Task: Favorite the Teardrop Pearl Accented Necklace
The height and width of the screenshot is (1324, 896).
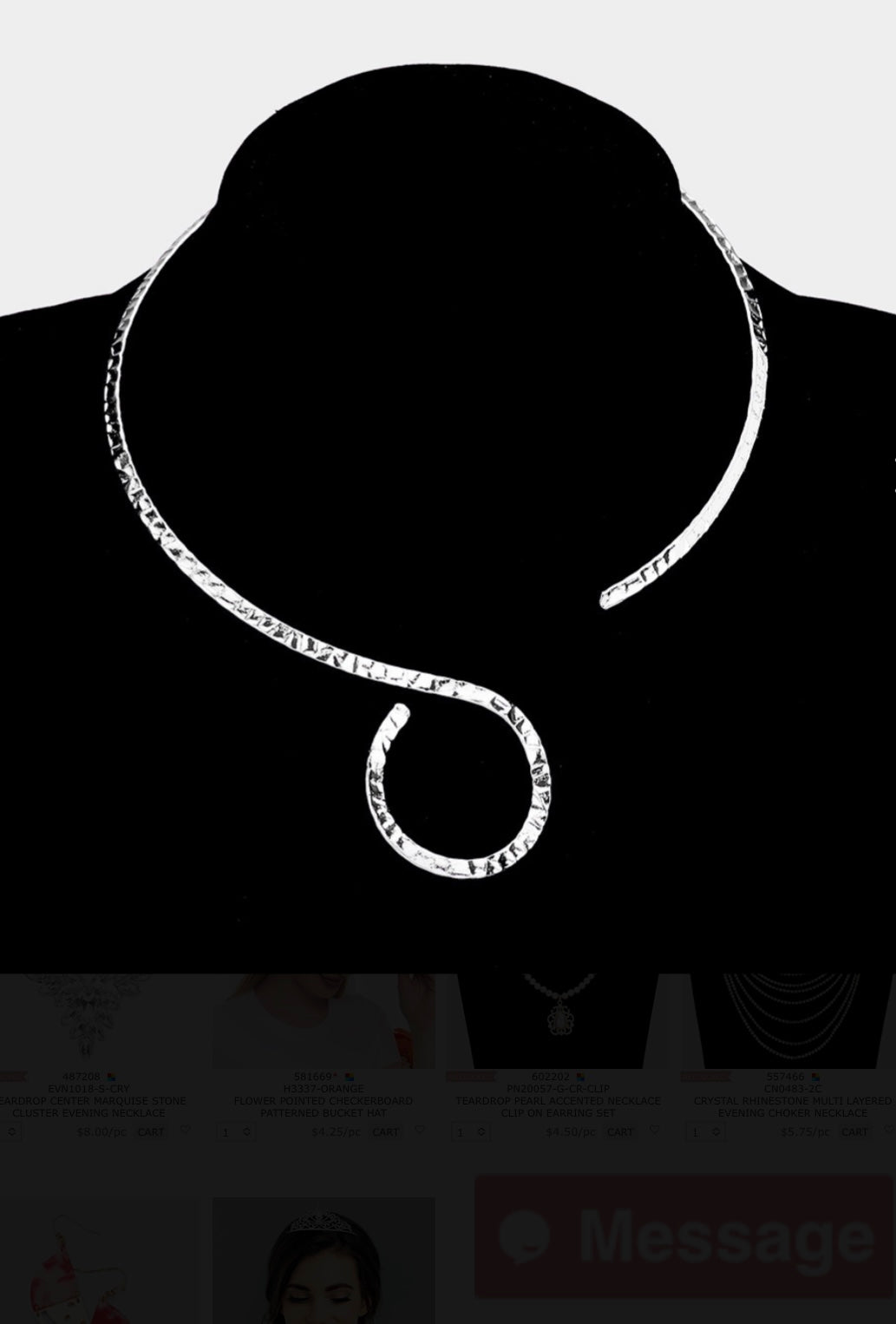Action: tap(654, 1130)
